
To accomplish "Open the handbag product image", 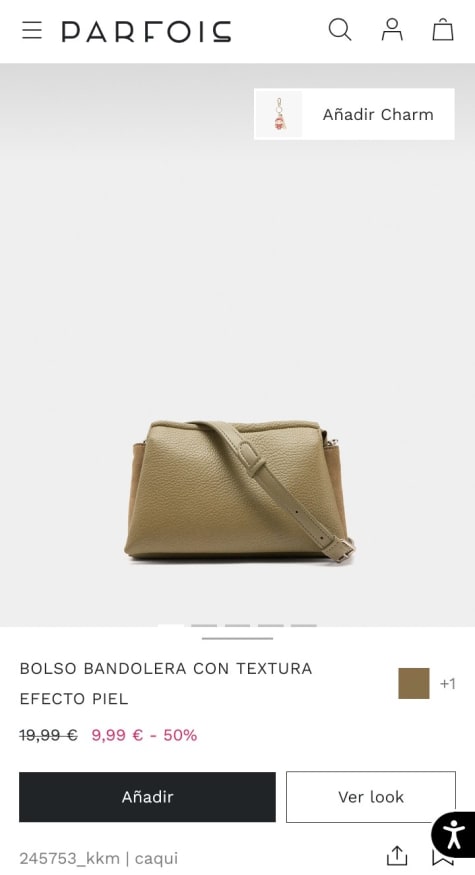I will (238, 491).
